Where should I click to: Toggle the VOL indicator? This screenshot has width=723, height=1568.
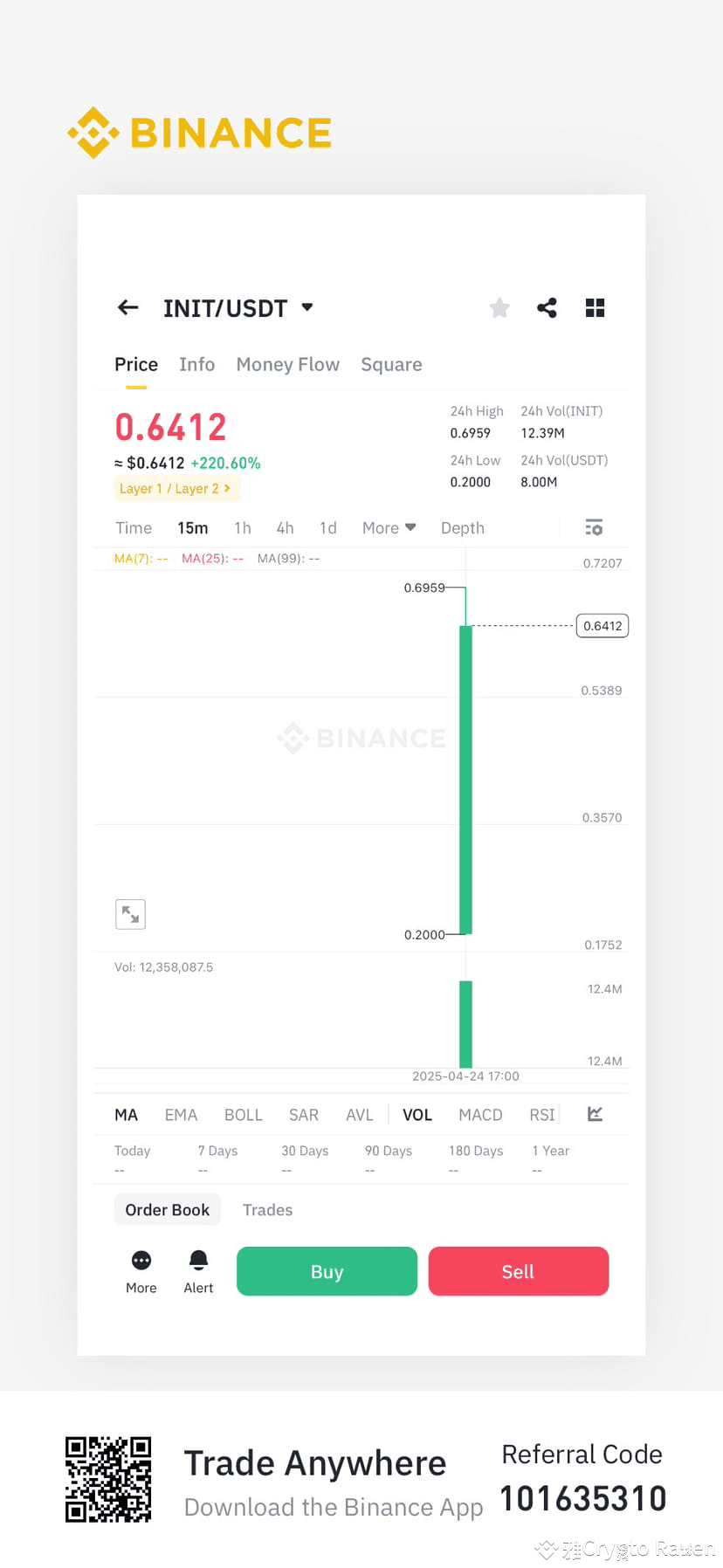point(417,1114)
